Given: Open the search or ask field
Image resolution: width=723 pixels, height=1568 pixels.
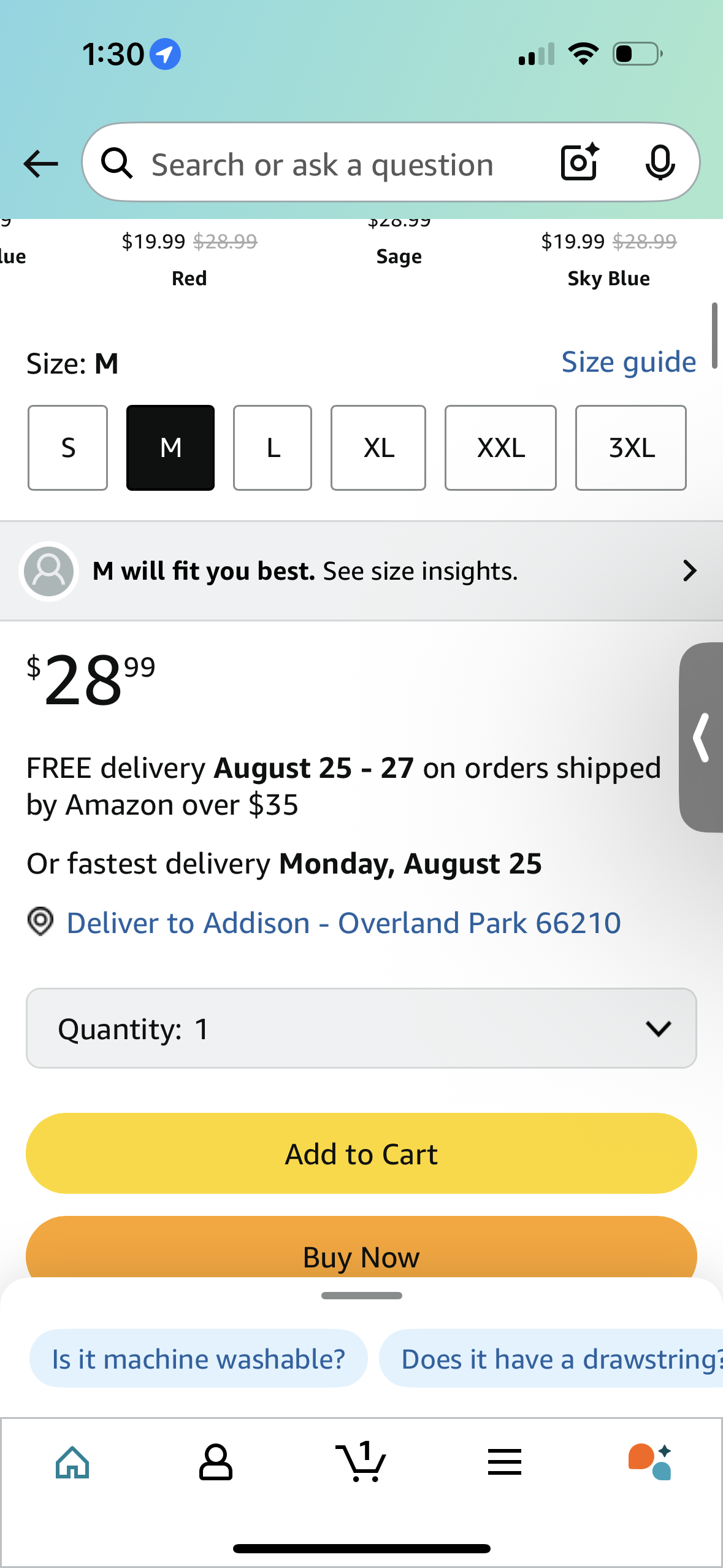Looking at the screenshot, I should pyautogui.click(x=322, y=164).
